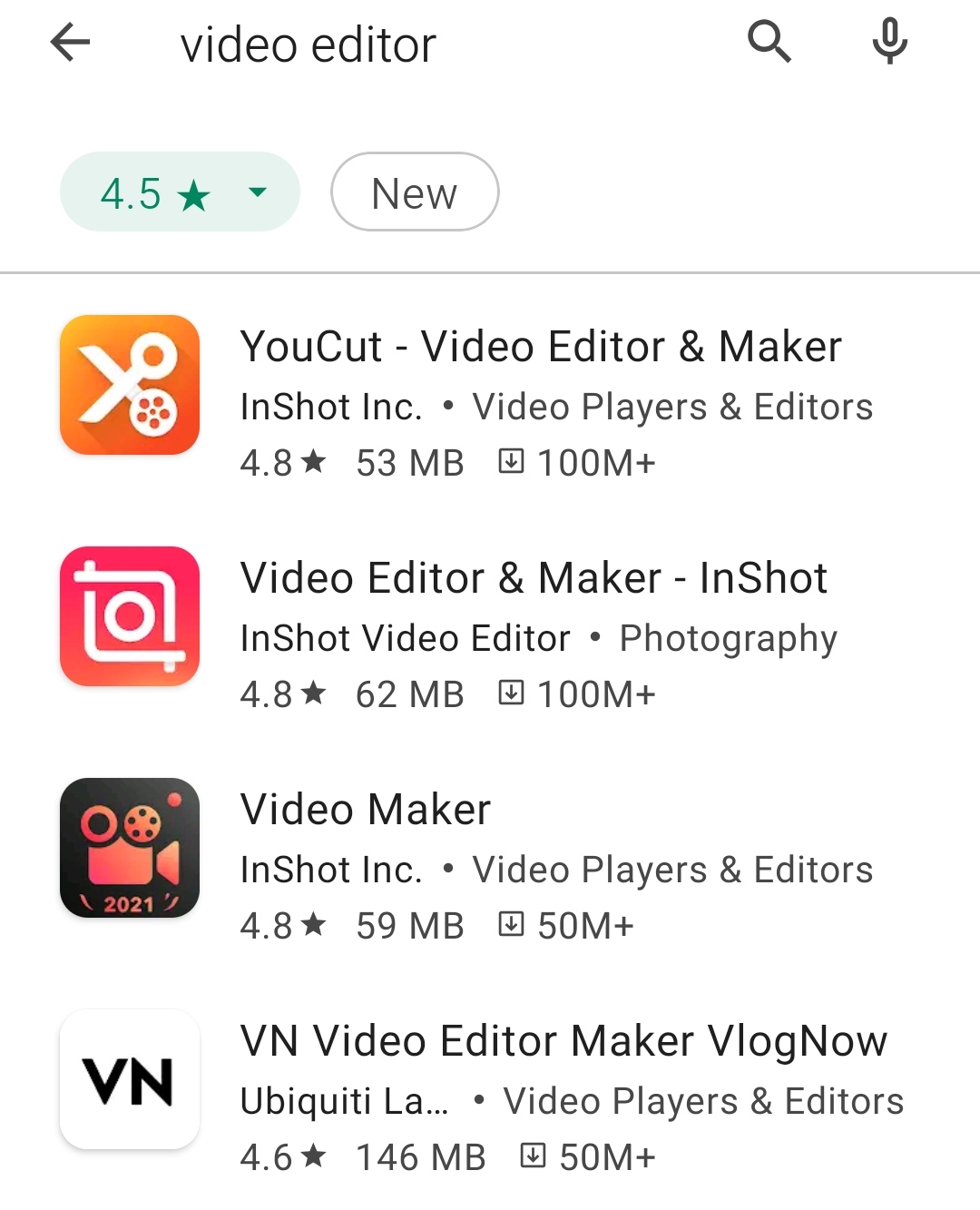Screen dimensions: 980x1210
Task: Go back using the arrow icon
Action: click(x=70, y=43)
